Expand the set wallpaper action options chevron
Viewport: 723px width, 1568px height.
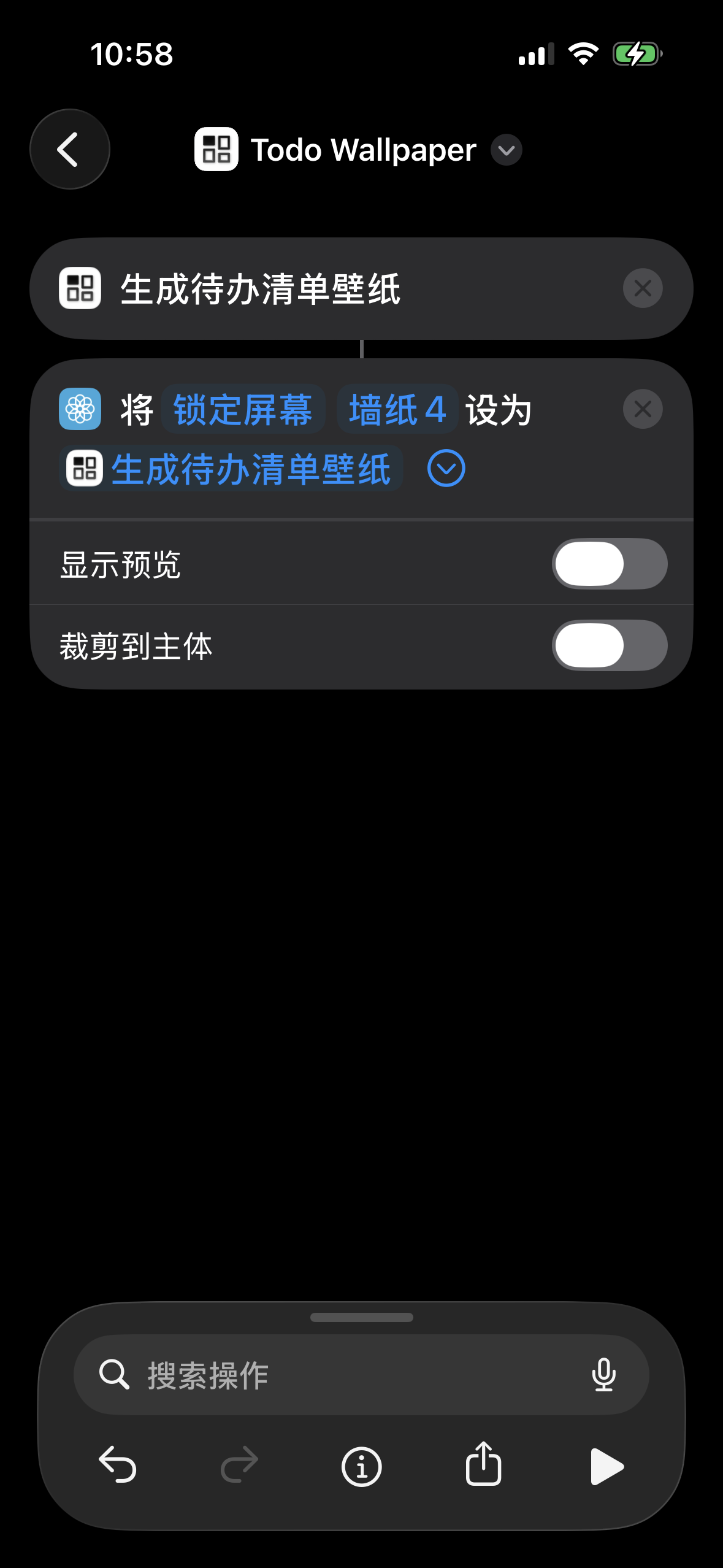click(446, 467)
